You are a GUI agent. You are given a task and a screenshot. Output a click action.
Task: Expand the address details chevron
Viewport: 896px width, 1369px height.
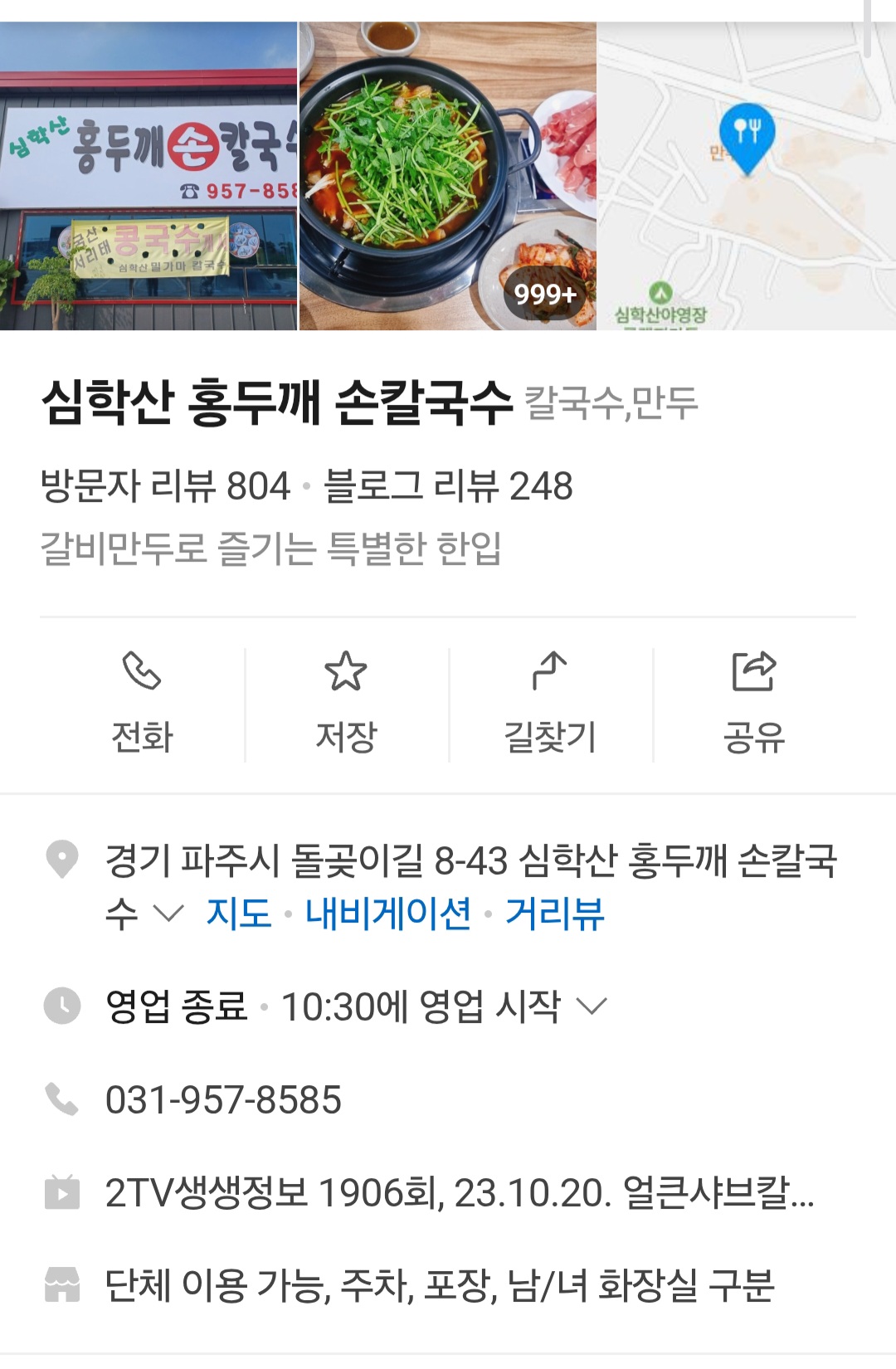coord(168,913)
